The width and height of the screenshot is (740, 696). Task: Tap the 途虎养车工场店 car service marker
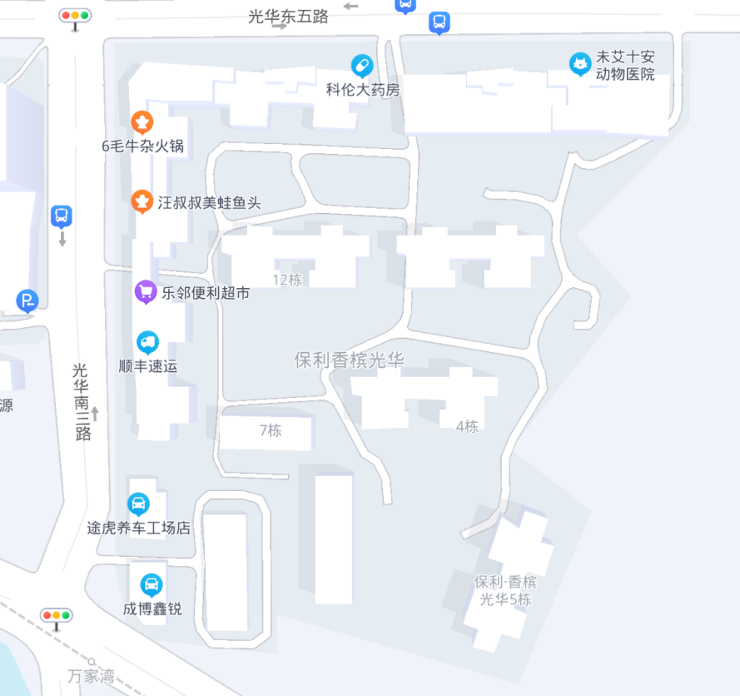point(139,504)
